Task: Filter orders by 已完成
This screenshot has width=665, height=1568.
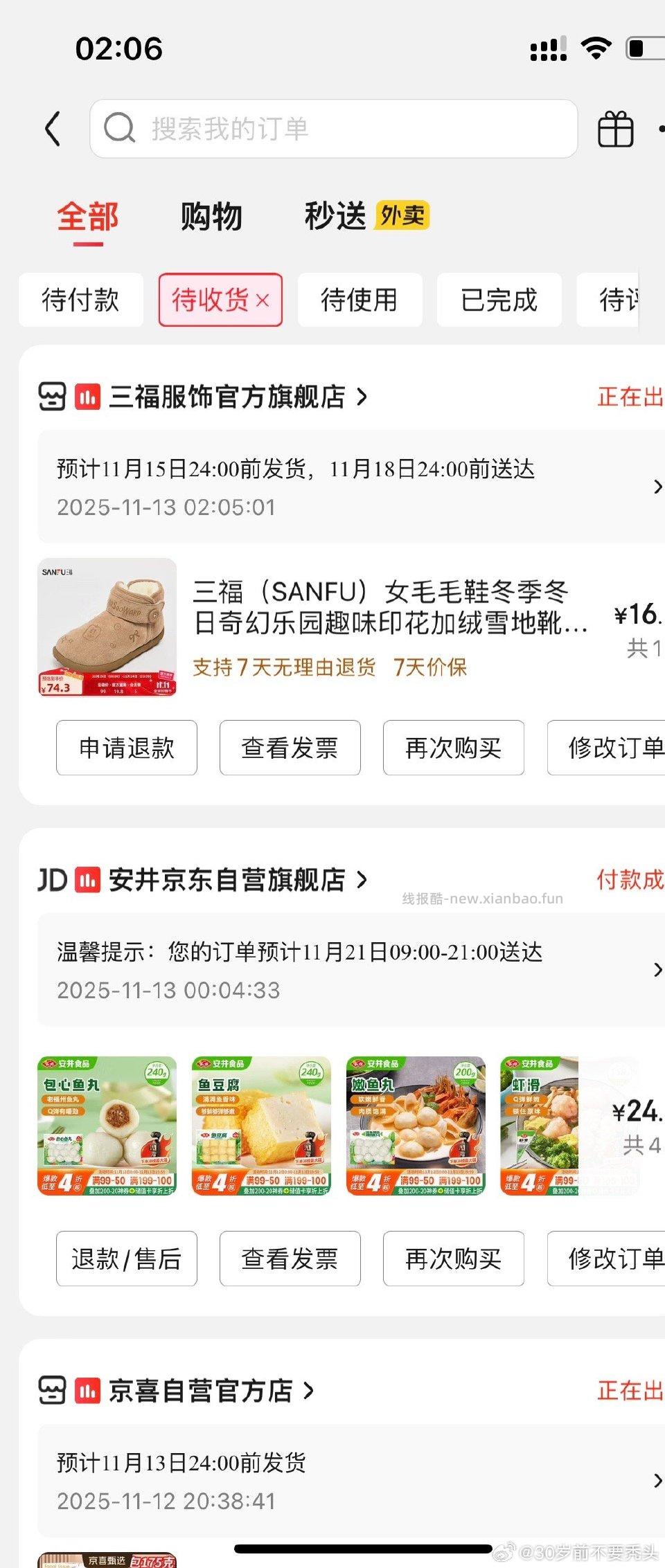Action: [499, 300]
